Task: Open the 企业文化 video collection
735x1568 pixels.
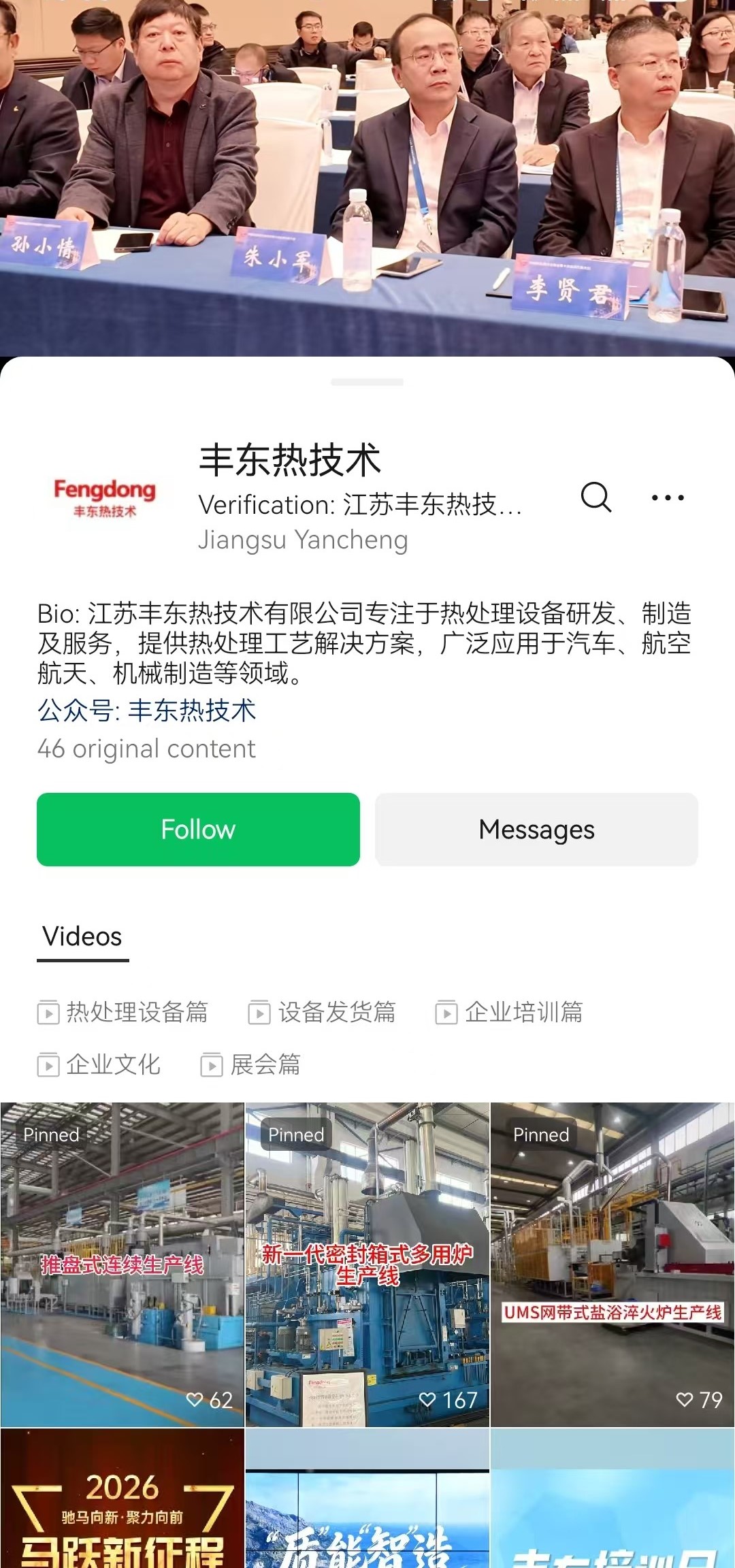Action: [99, 1064]
